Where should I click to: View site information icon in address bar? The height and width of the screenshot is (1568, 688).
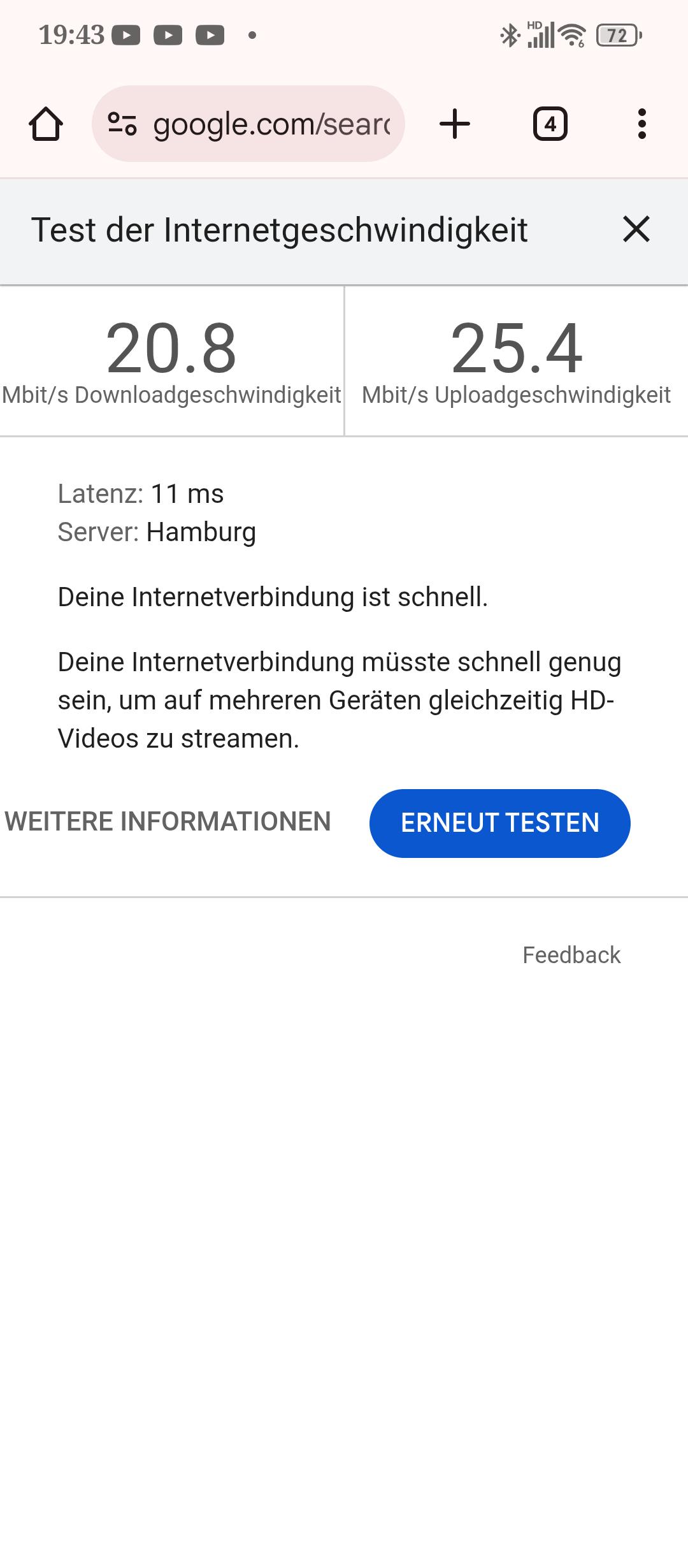point(122,124)
